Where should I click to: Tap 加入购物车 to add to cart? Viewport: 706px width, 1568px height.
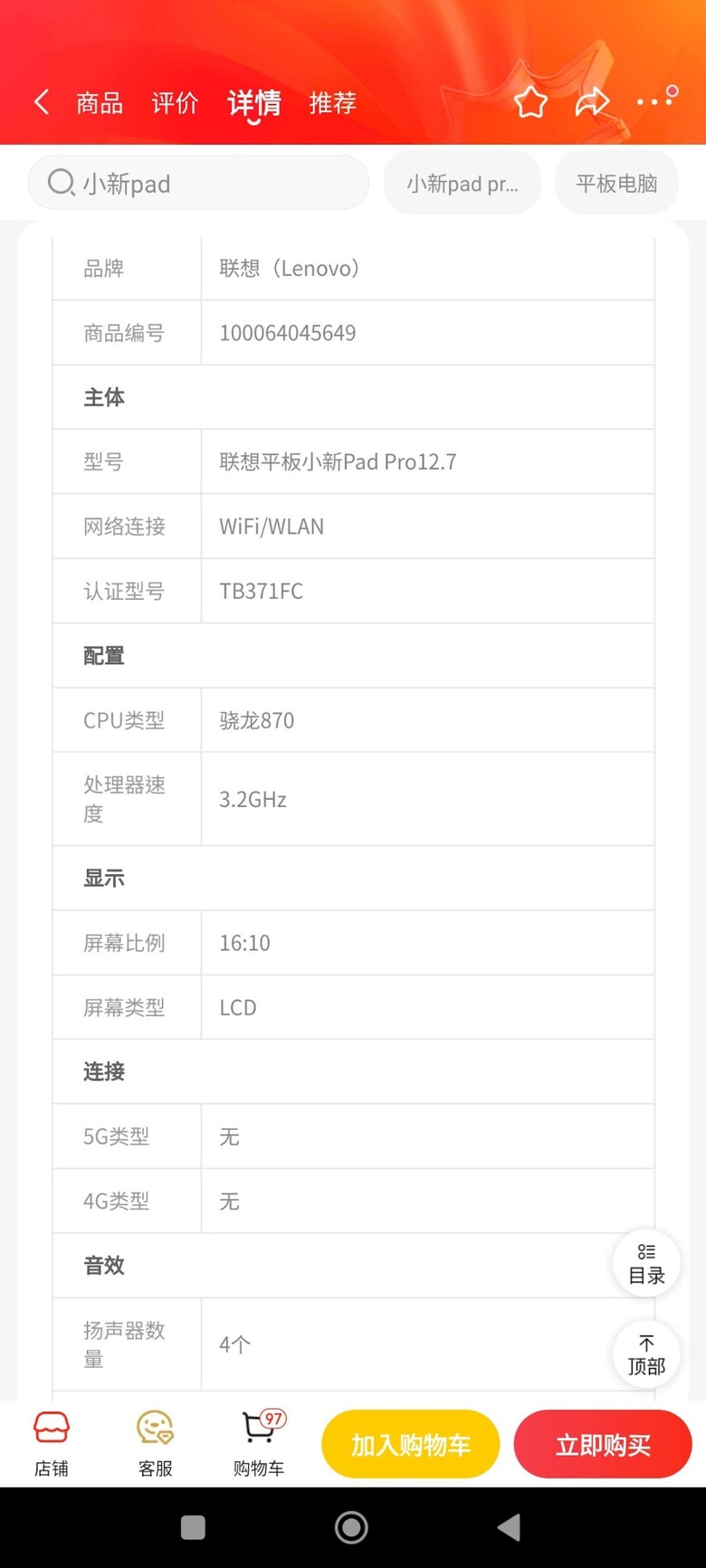410,1444
